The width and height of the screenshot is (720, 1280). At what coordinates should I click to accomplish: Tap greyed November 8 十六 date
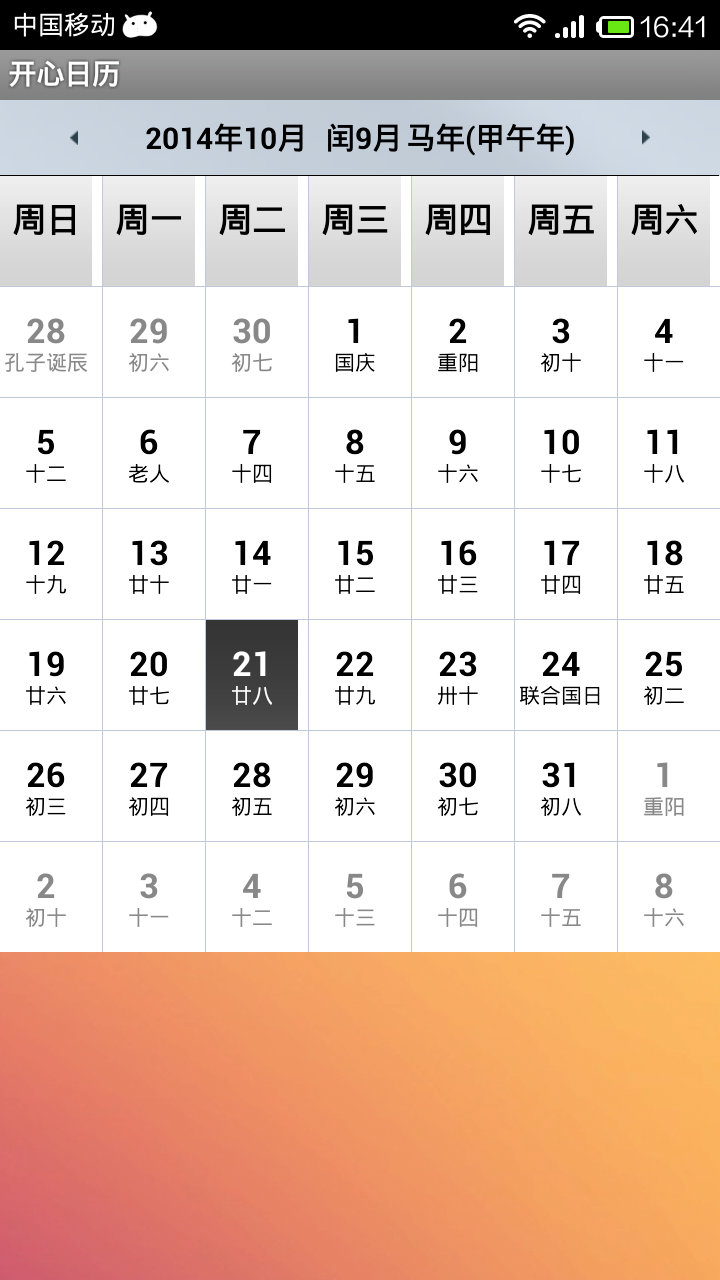pos(664,898)
